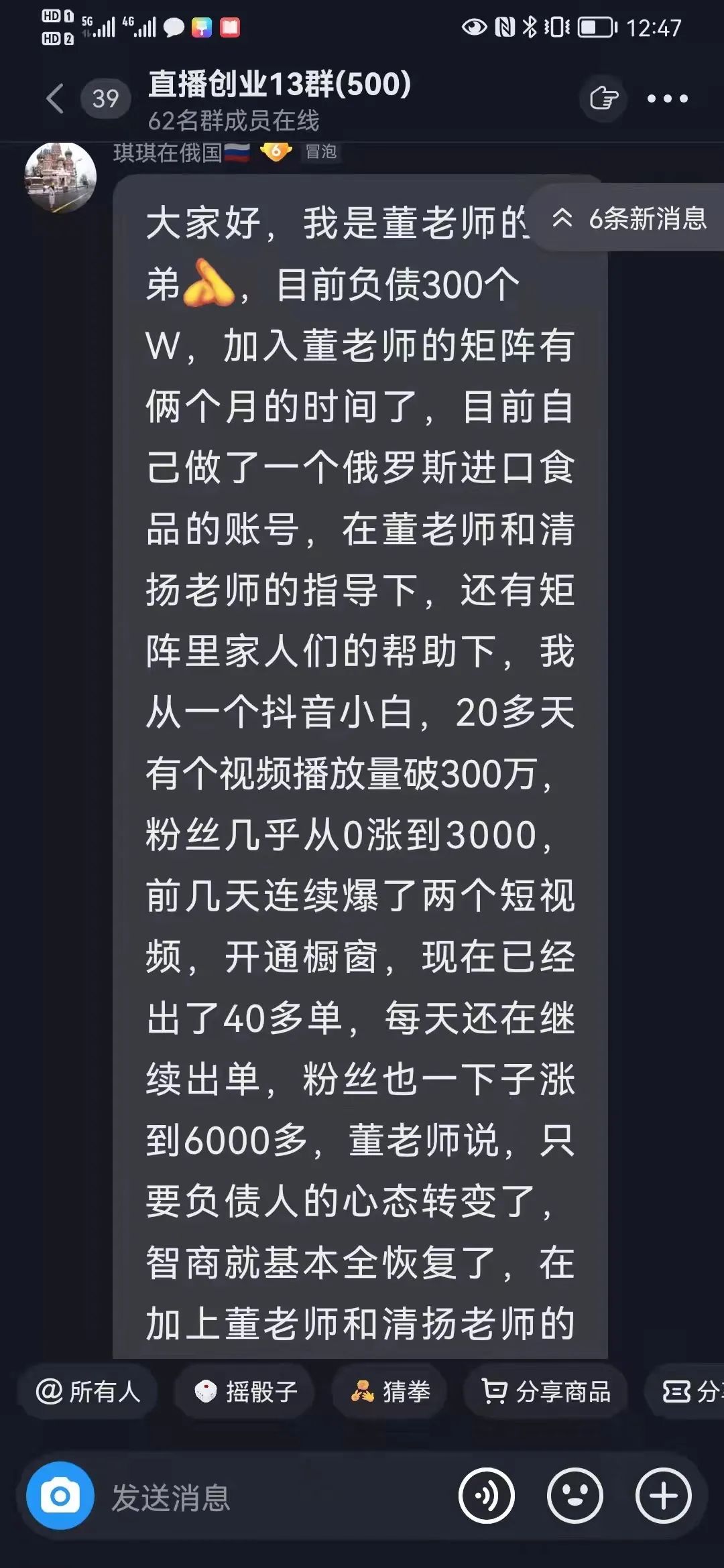The width and height of the screenshot is (724, 1568).
Task: Mention everyone with @所有人
Action: pos(88,1392)
